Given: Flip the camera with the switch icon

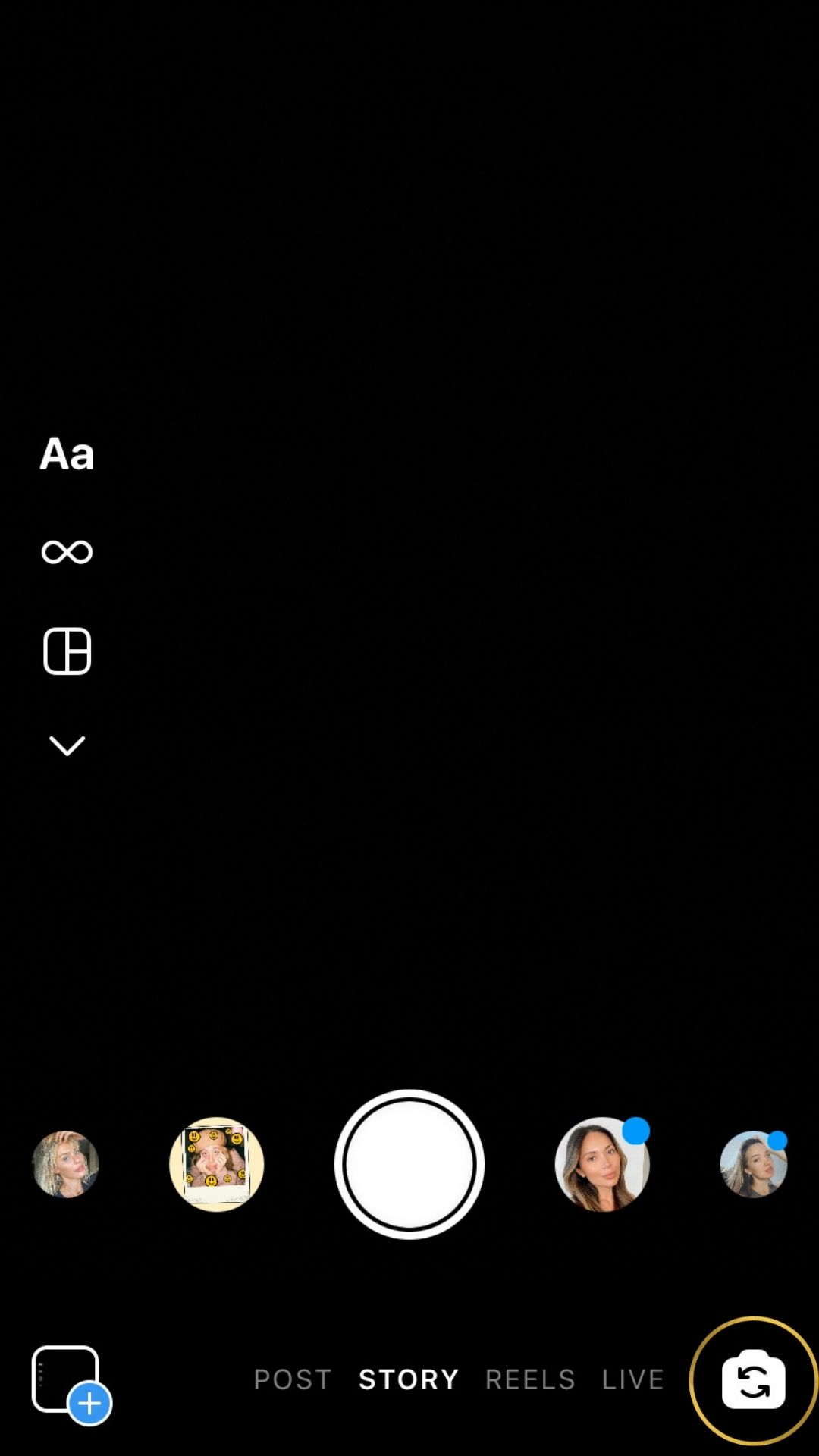Looking at the screenshot, I should (754, 1380).
